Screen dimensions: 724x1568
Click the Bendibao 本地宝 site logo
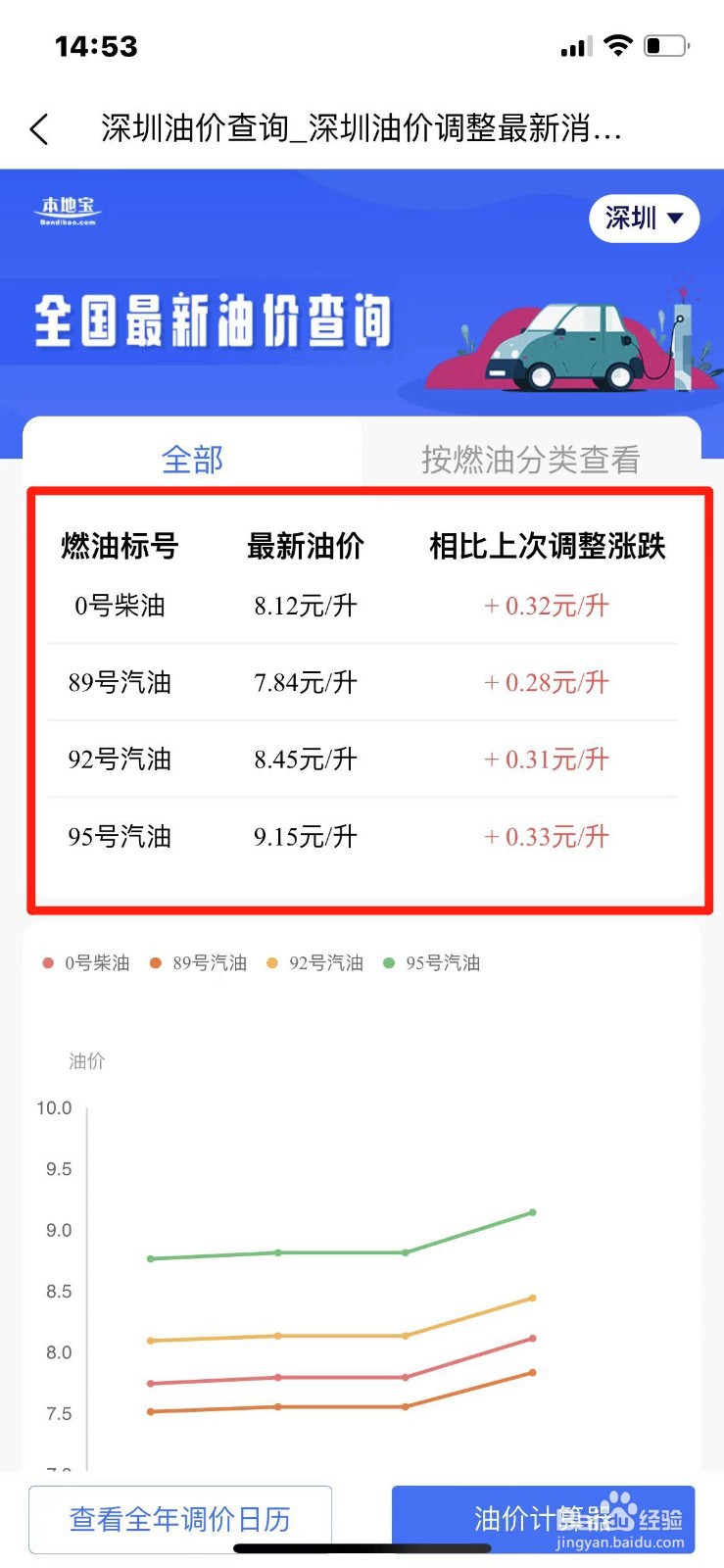click(67, 210)
